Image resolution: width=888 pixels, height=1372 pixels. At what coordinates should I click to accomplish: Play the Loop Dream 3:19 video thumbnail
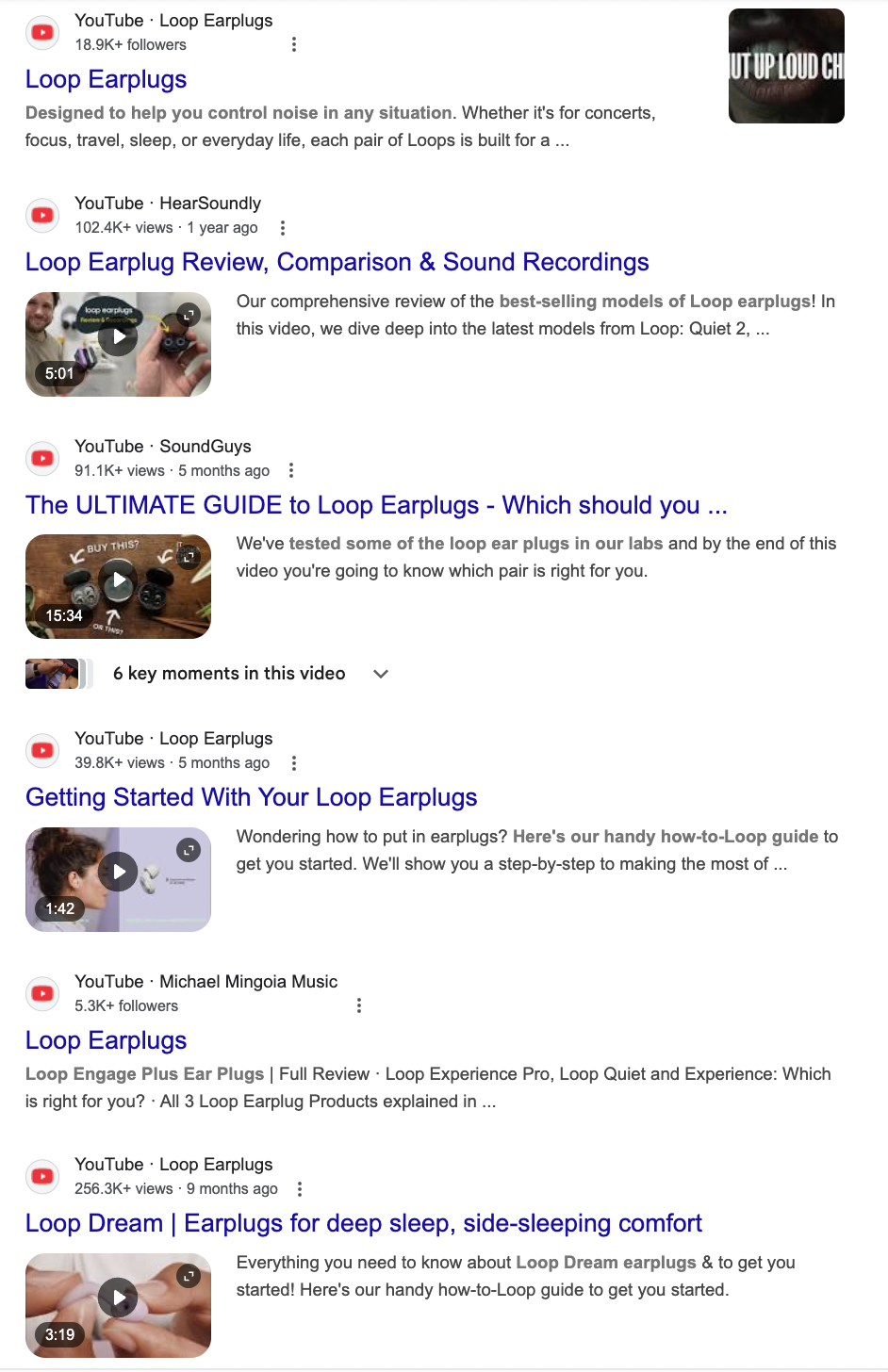(118, 1297)
